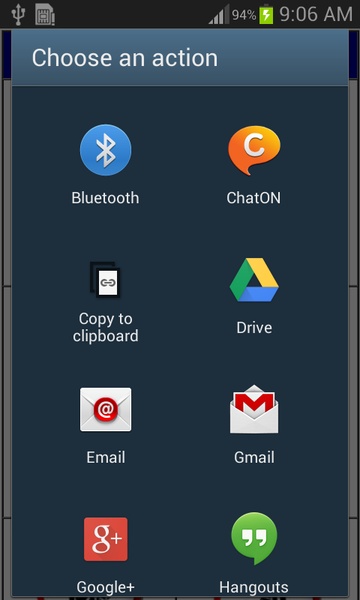Image resolution: width=360 pixels, height=600 pixels.
Task: Pick Hangouts as the share target
Action: pos(254,553)
